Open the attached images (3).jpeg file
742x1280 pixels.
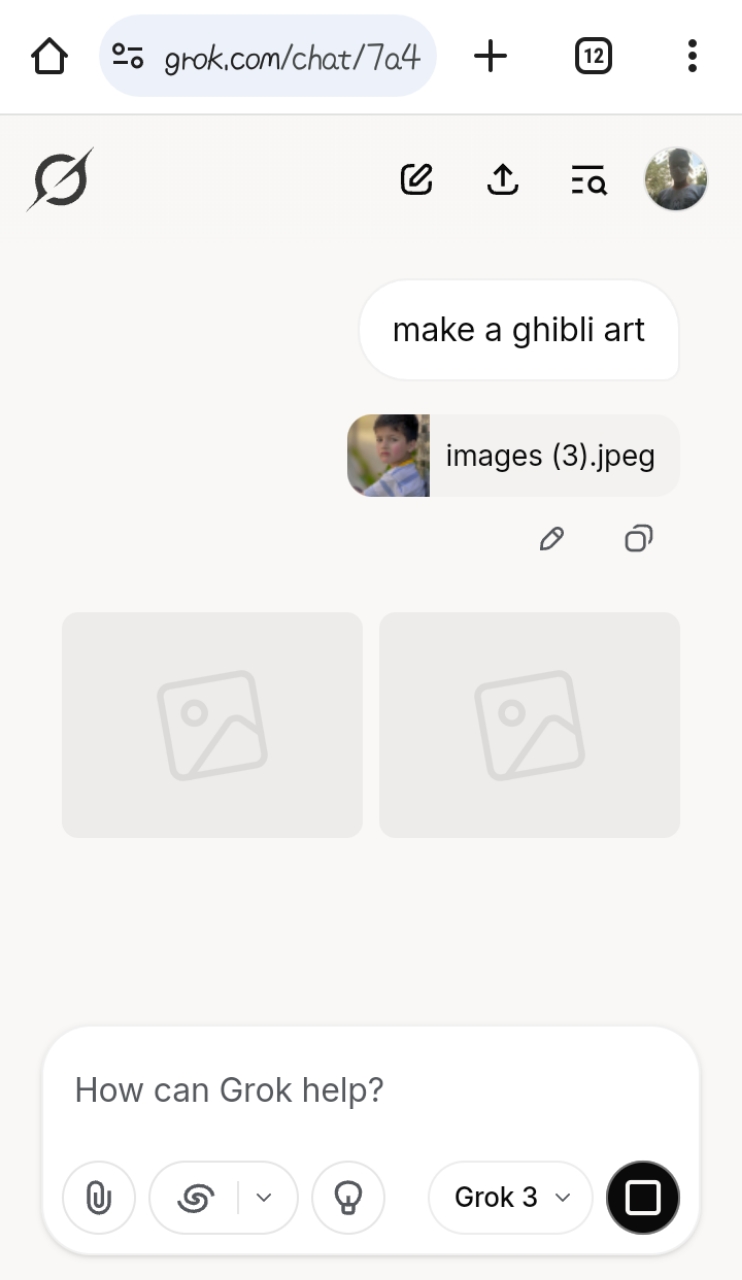pyautogui.click(x=513, y=456)
